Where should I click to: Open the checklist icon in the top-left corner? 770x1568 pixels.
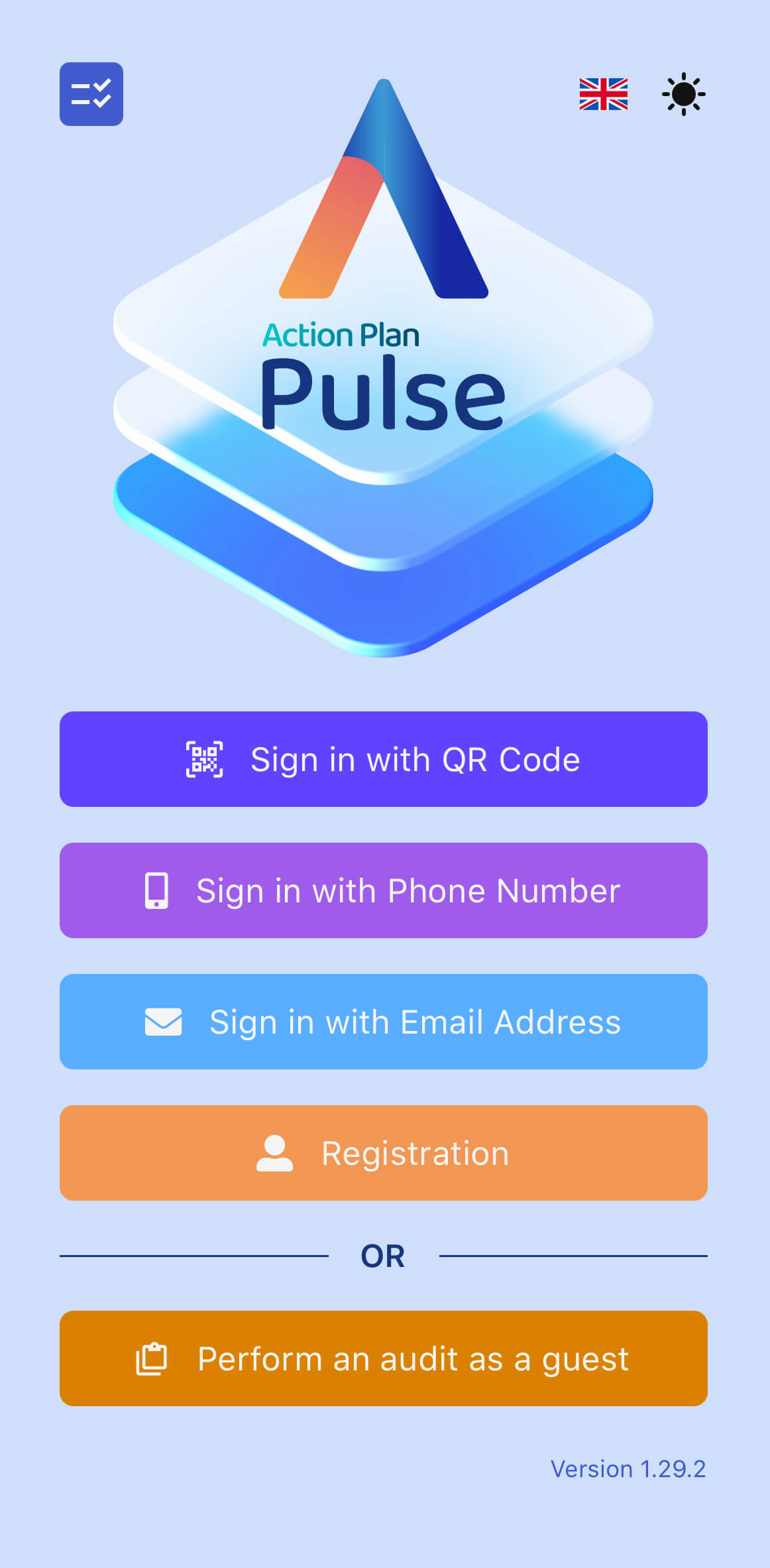point(91,94)
